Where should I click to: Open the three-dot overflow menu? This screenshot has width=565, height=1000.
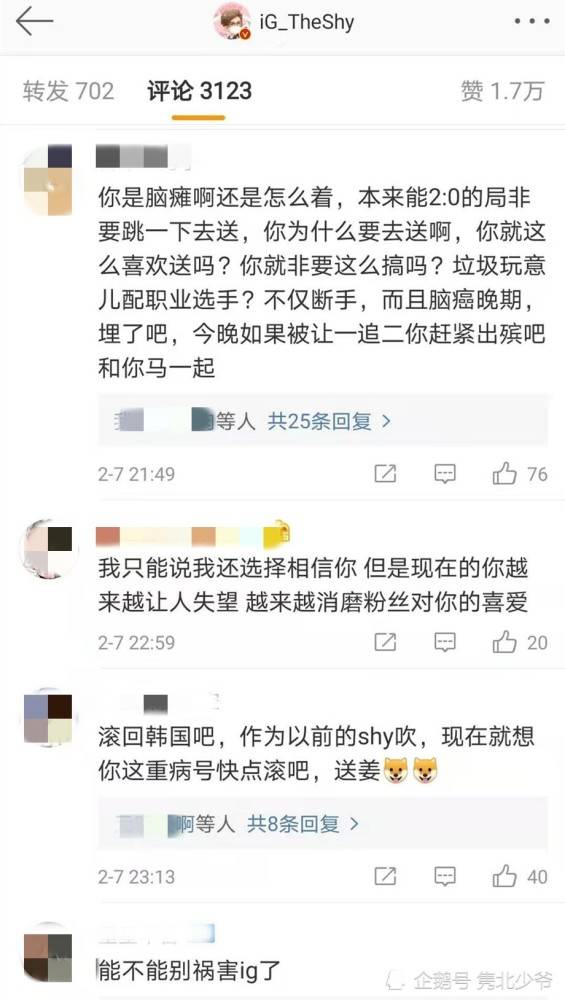tap(531, 22)
